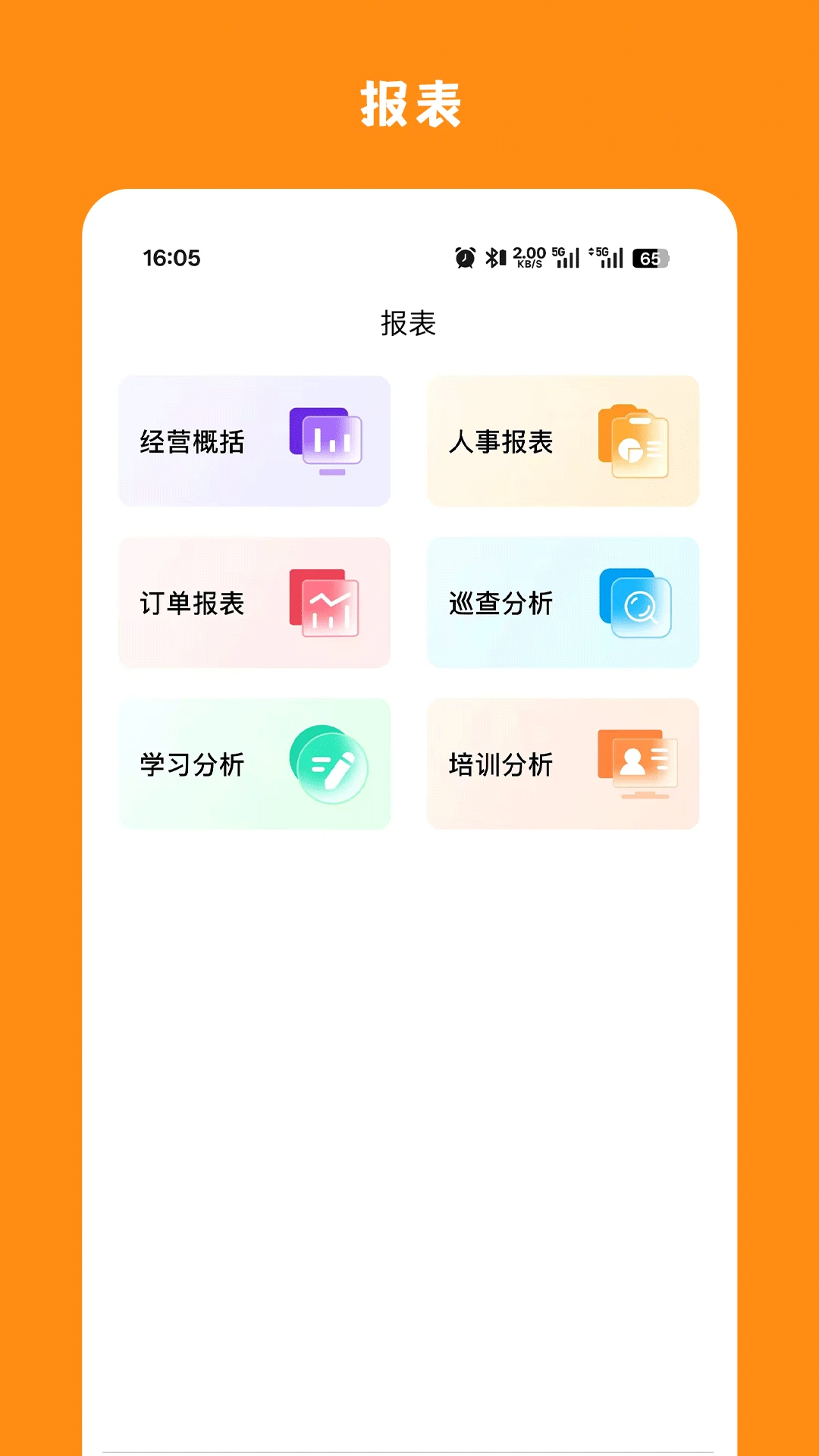Open the 人事报表 report card

(x=563, y=441)
